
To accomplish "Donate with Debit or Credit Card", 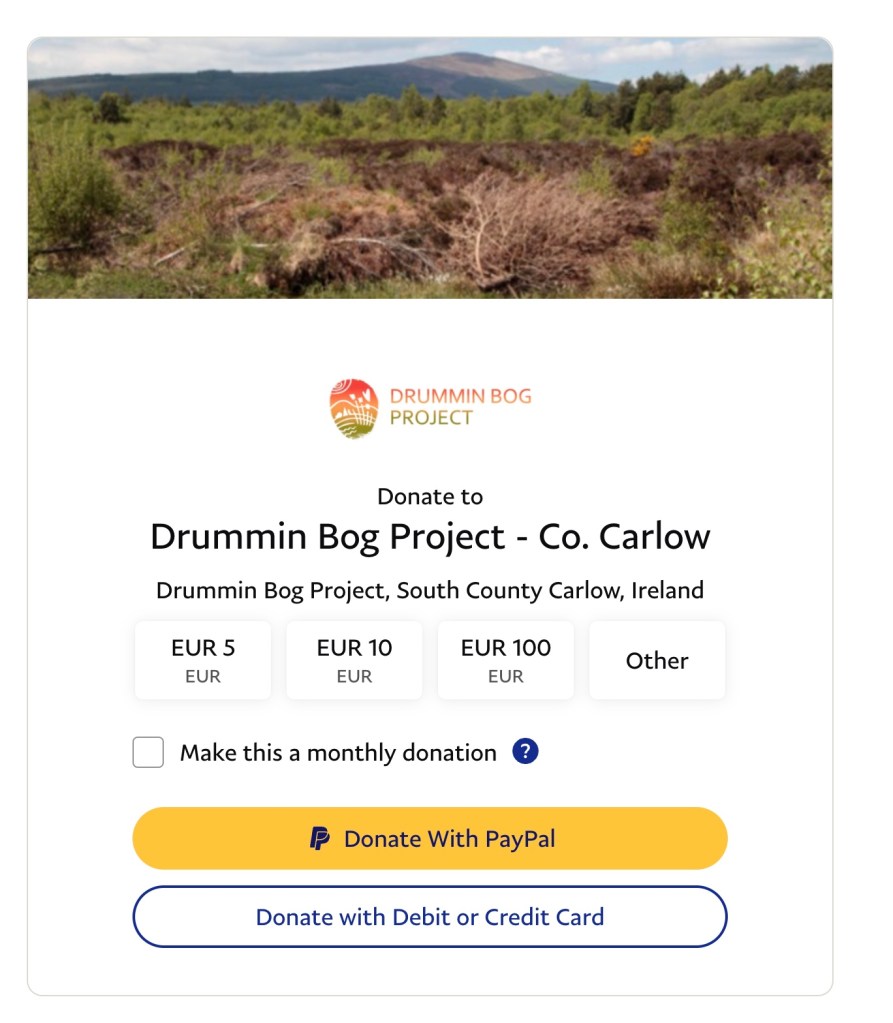I will (430, 916).
